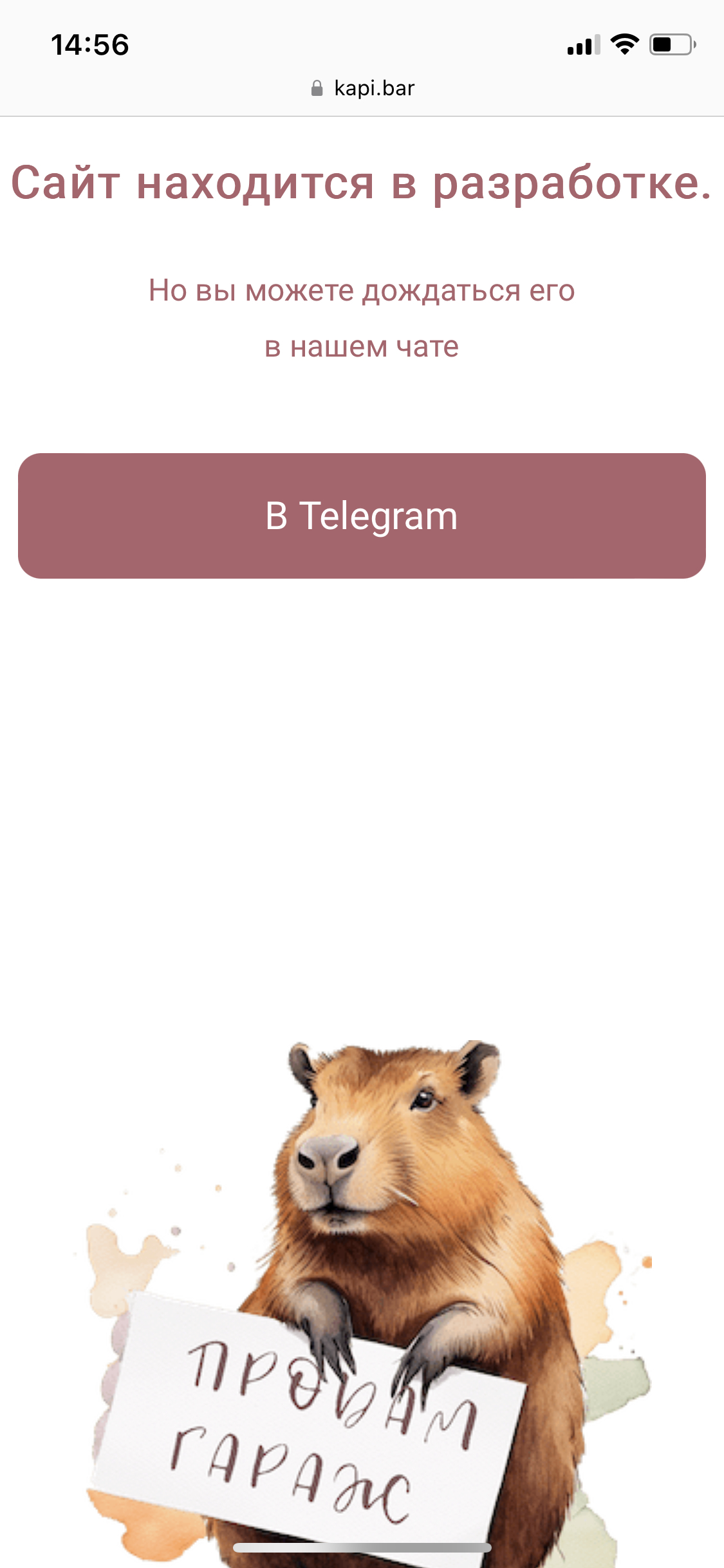The width and height of the screenshot is (724, 1568).
Task: Tap the kapi.bar address bar
Action: pos(363,88)
